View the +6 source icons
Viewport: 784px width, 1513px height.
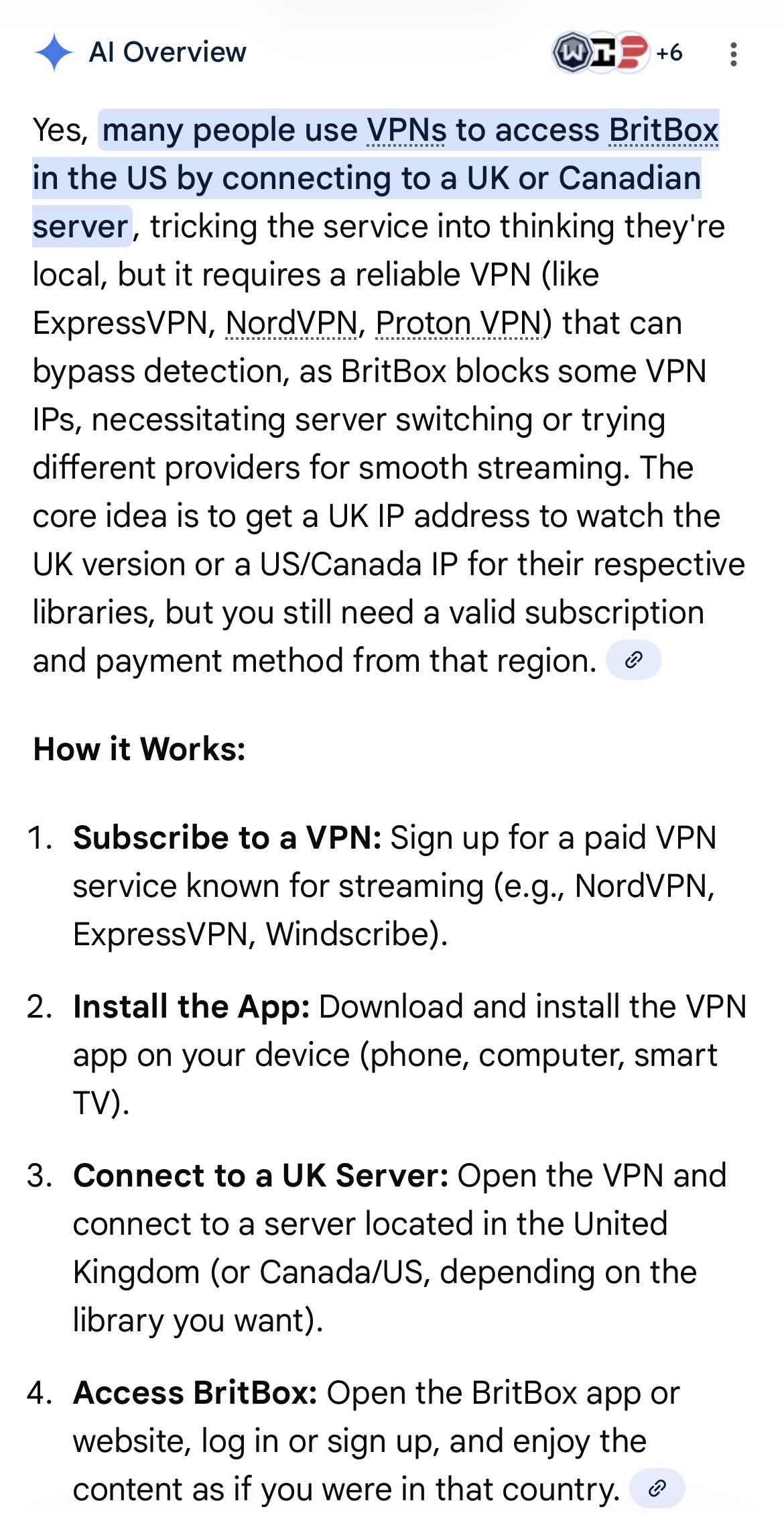coord(617,52)
